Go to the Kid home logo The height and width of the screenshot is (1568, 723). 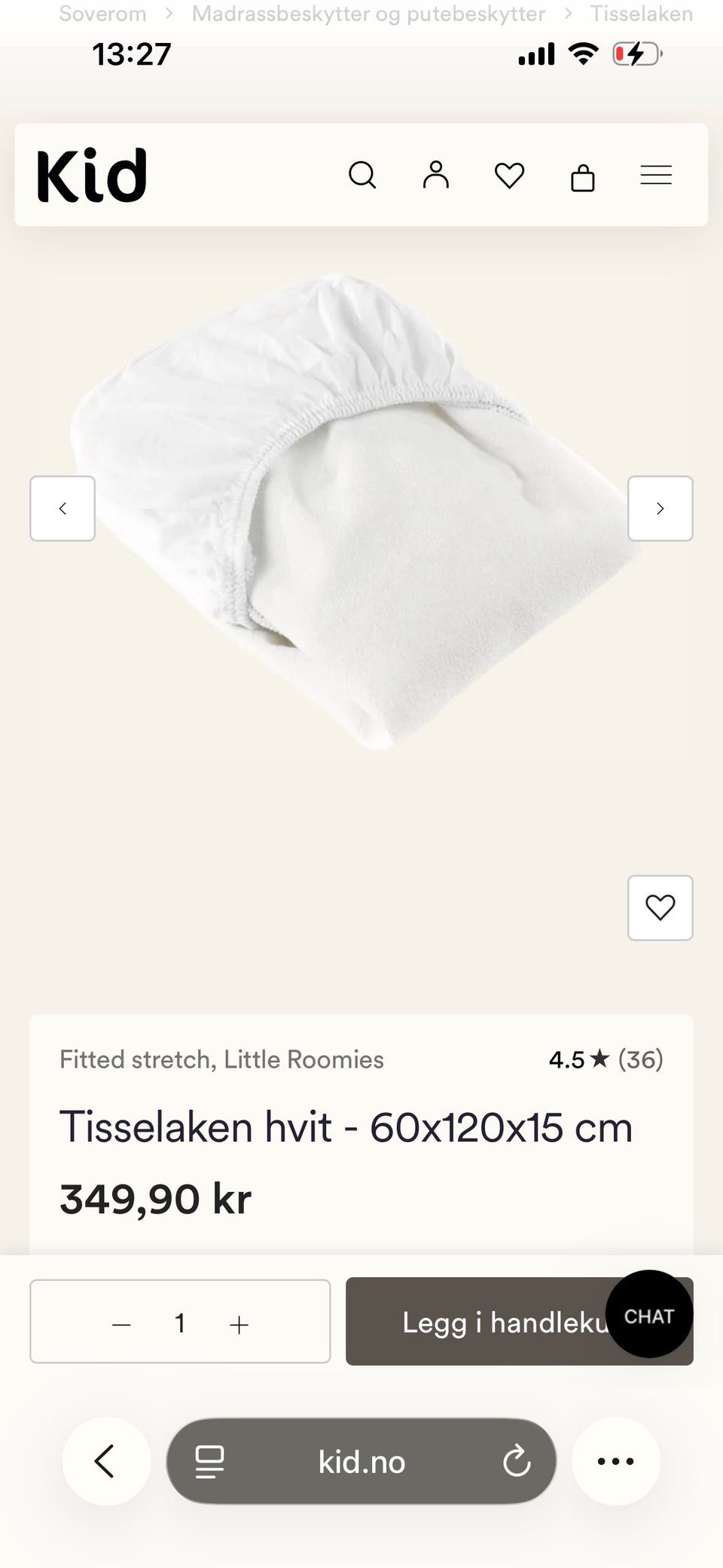[x=92, y=176]
